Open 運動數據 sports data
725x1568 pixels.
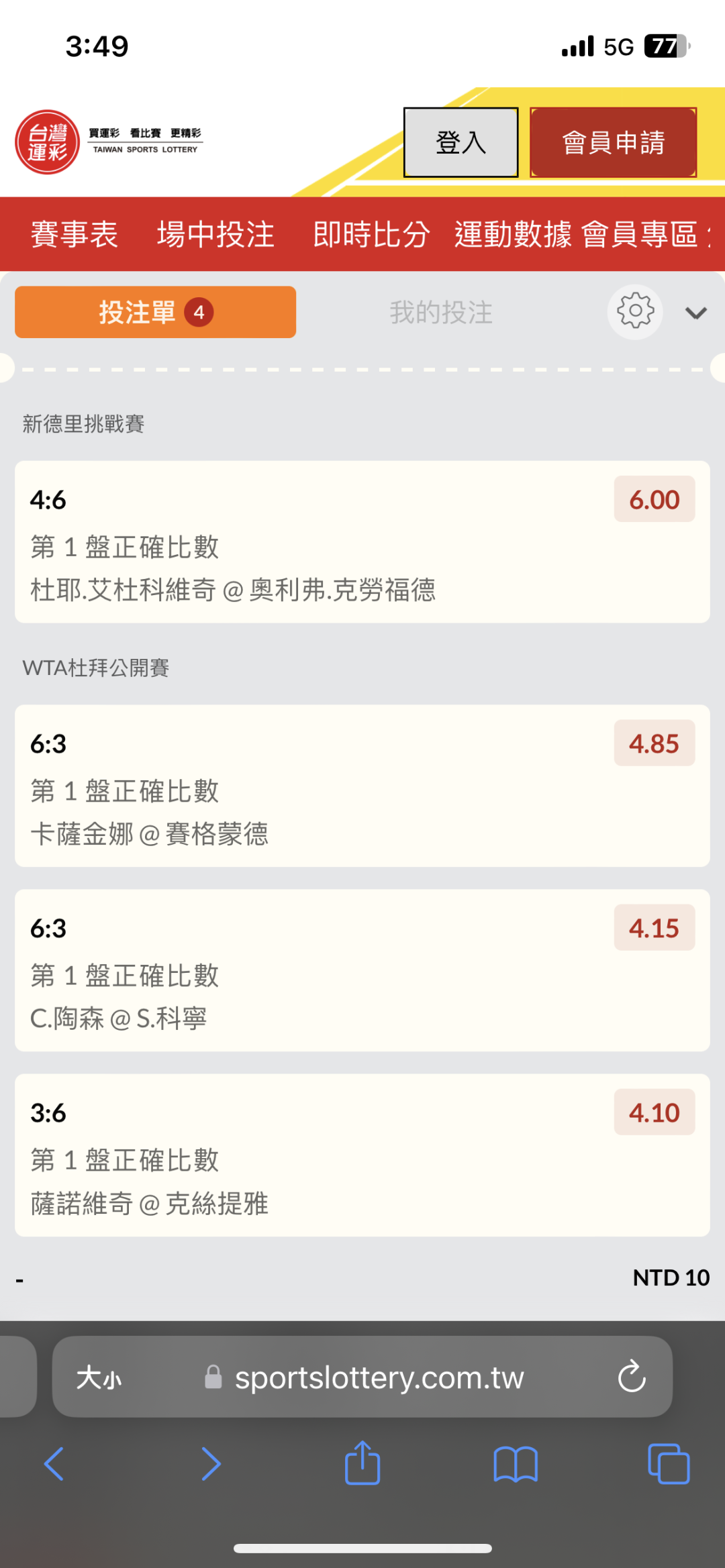pyautogui.click(x=513, y=234)
